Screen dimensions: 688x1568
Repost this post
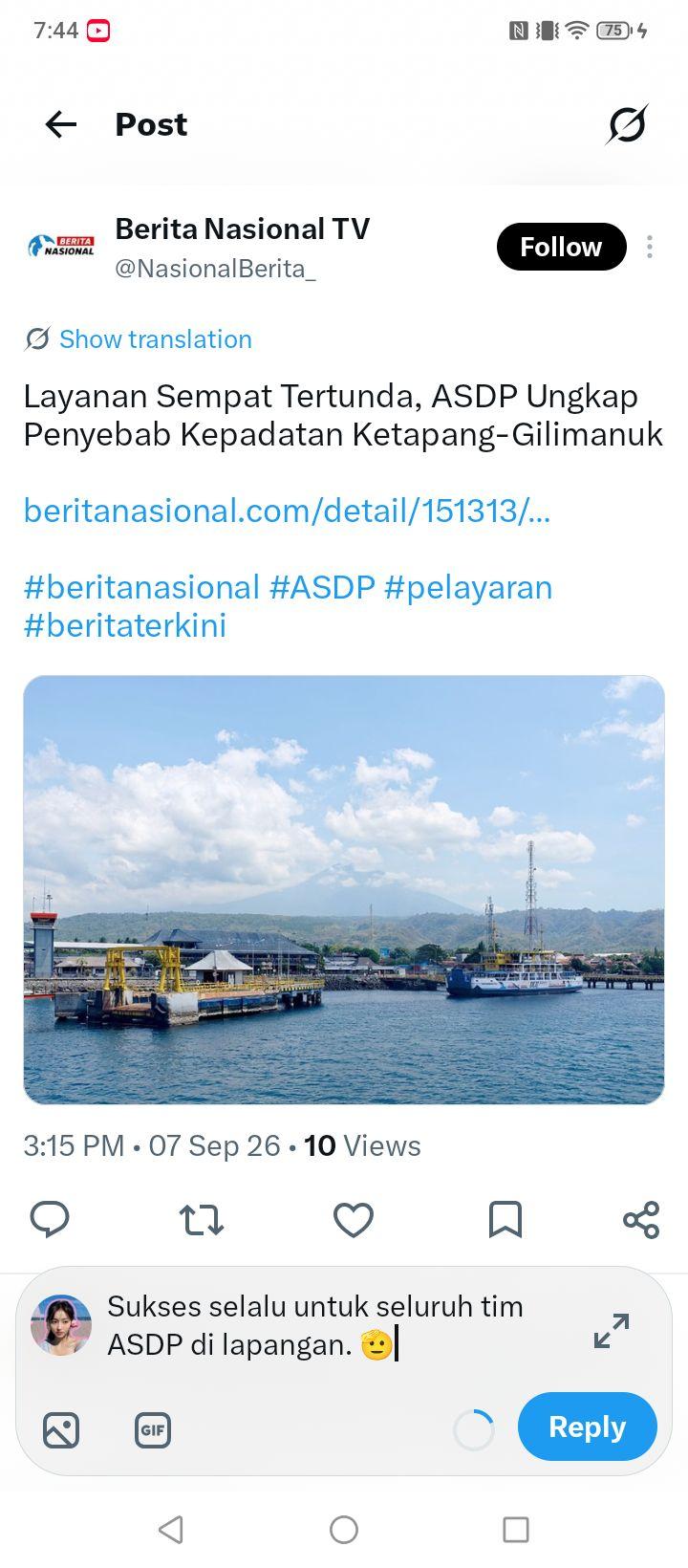[202, 1220]
